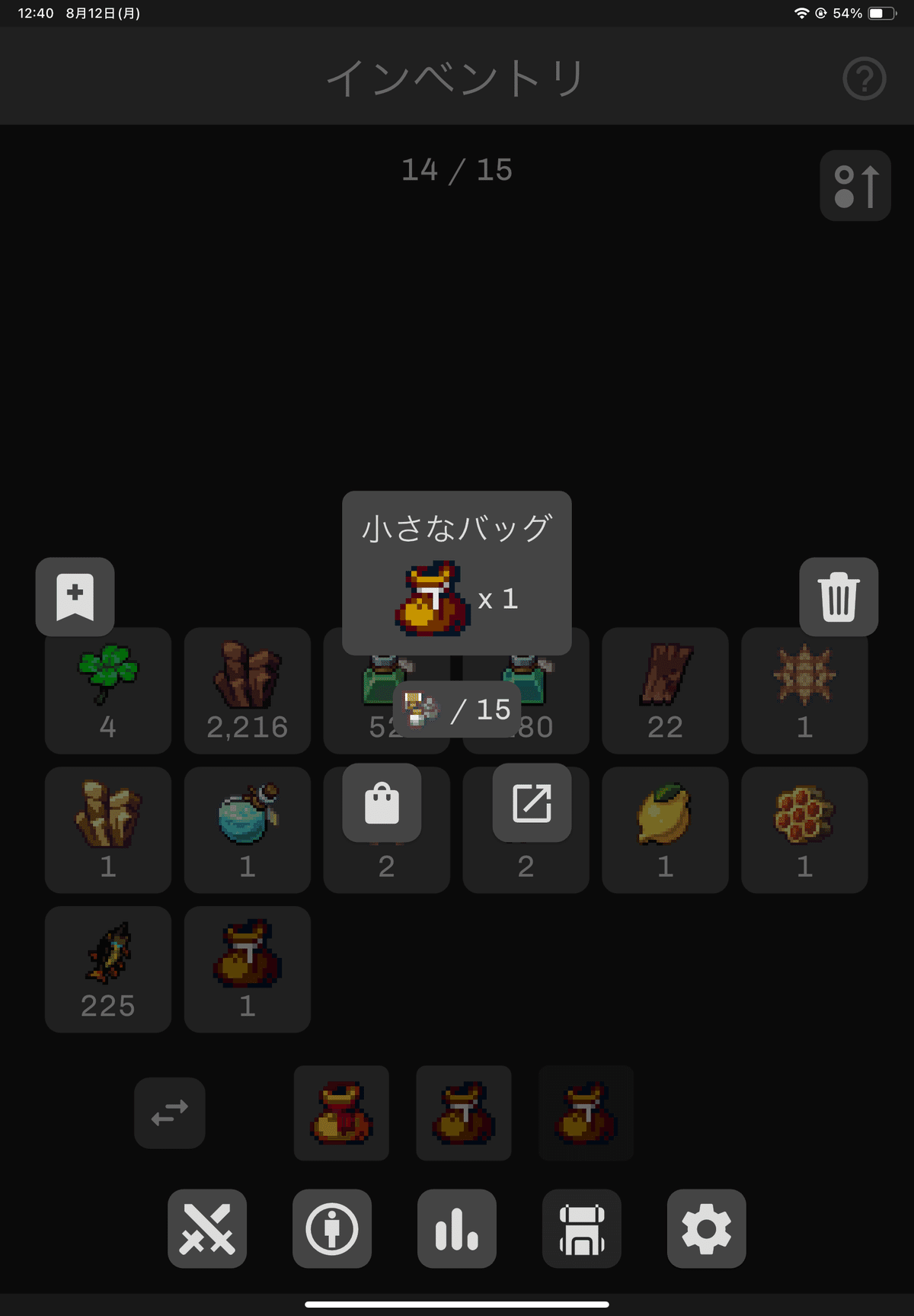Tap the bookmark-plus favorite icon
Screen dimensions: 914x1316
point(74,597)
